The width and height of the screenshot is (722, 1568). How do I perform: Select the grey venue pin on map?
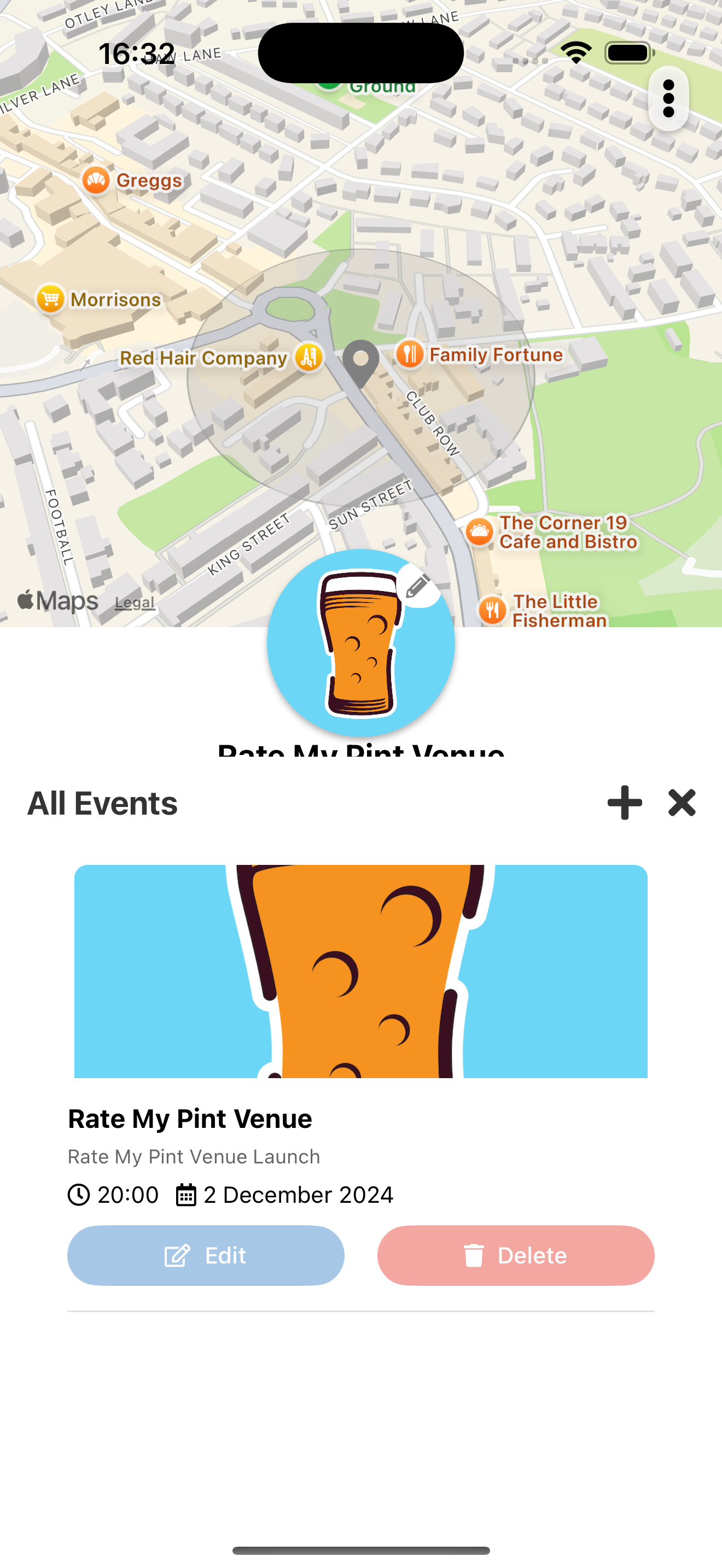click(x=361, y=361)
